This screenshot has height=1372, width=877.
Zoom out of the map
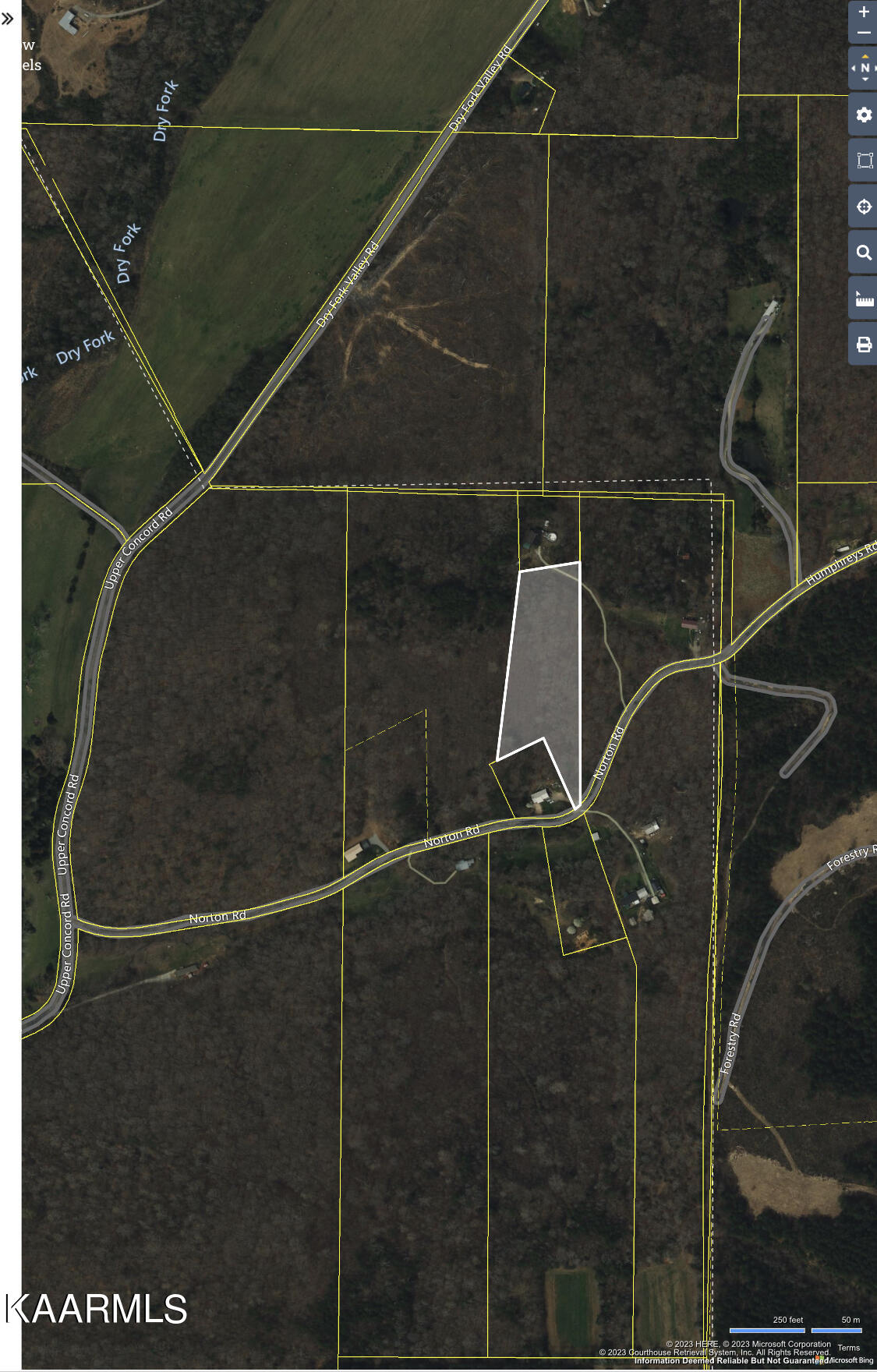click(x=863, y=33)
